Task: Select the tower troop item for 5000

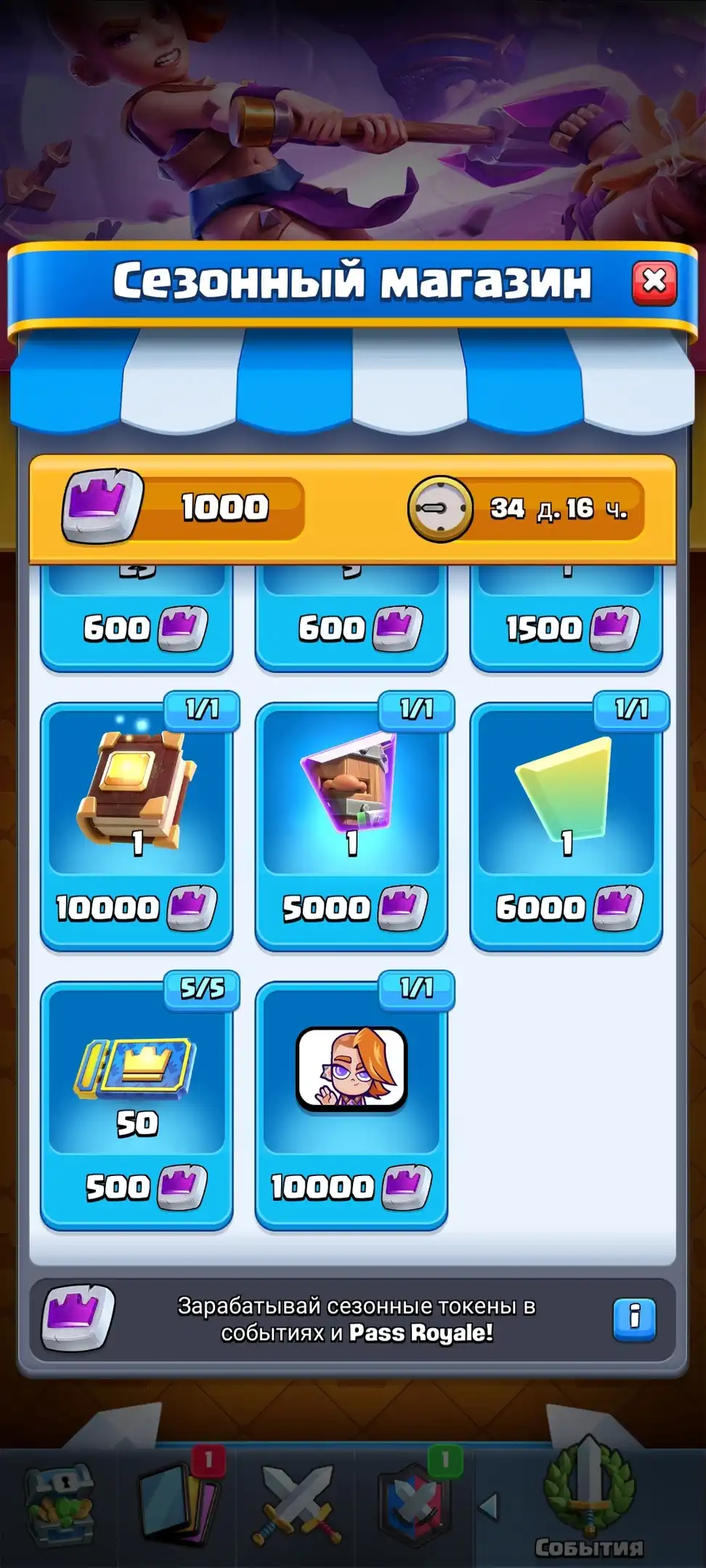Action: [352, 824]
